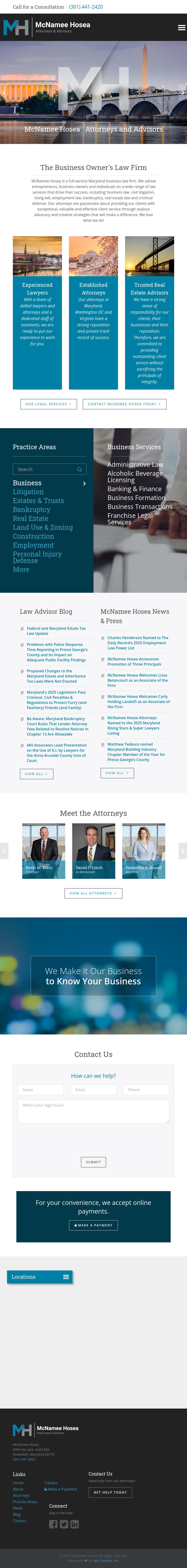View all Law Advisor Blog posts
Viewport: 187px width, 1568px height.
point(36,774)
